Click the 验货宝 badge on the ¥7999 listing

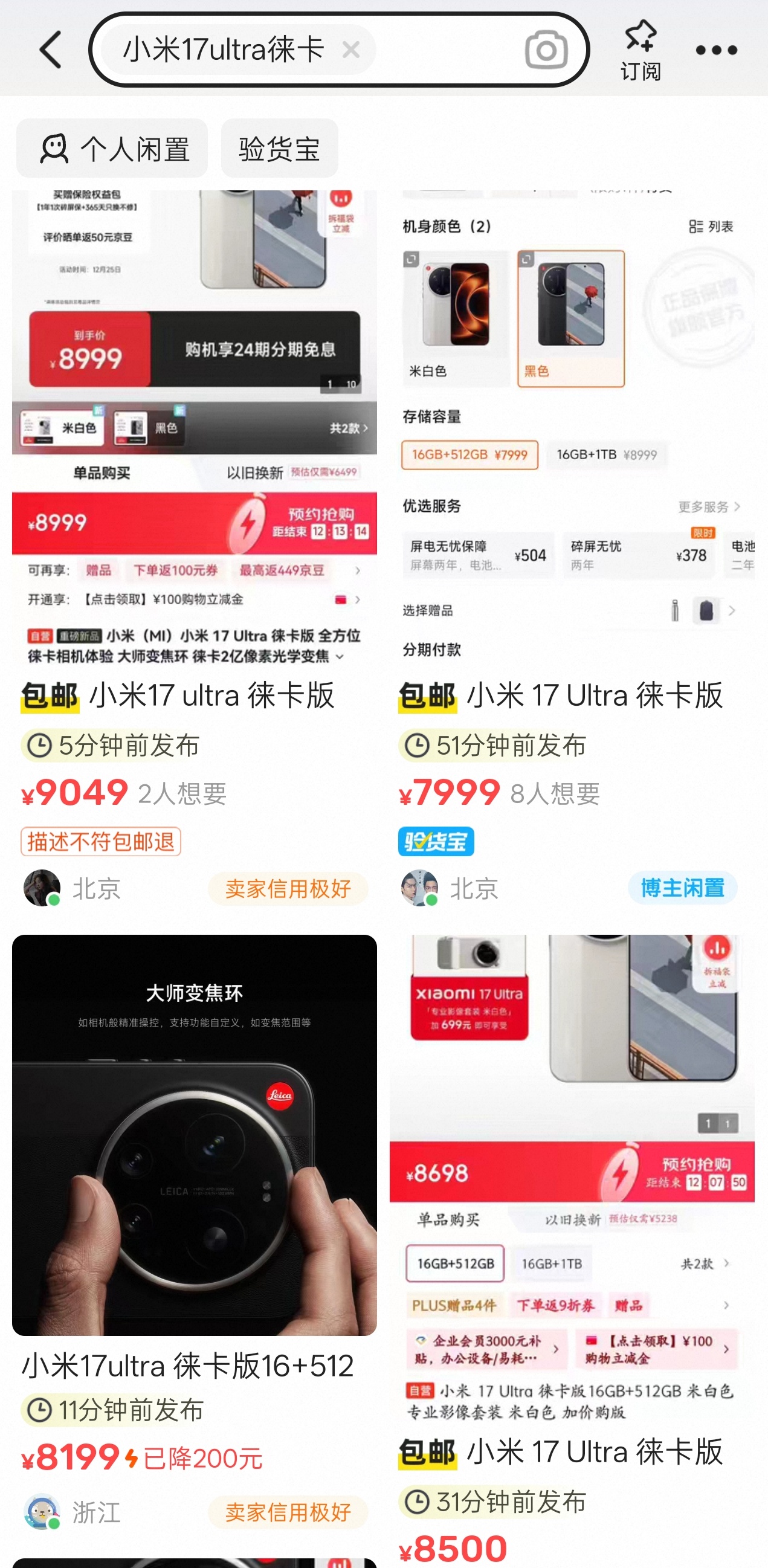(x=436, y=841)
